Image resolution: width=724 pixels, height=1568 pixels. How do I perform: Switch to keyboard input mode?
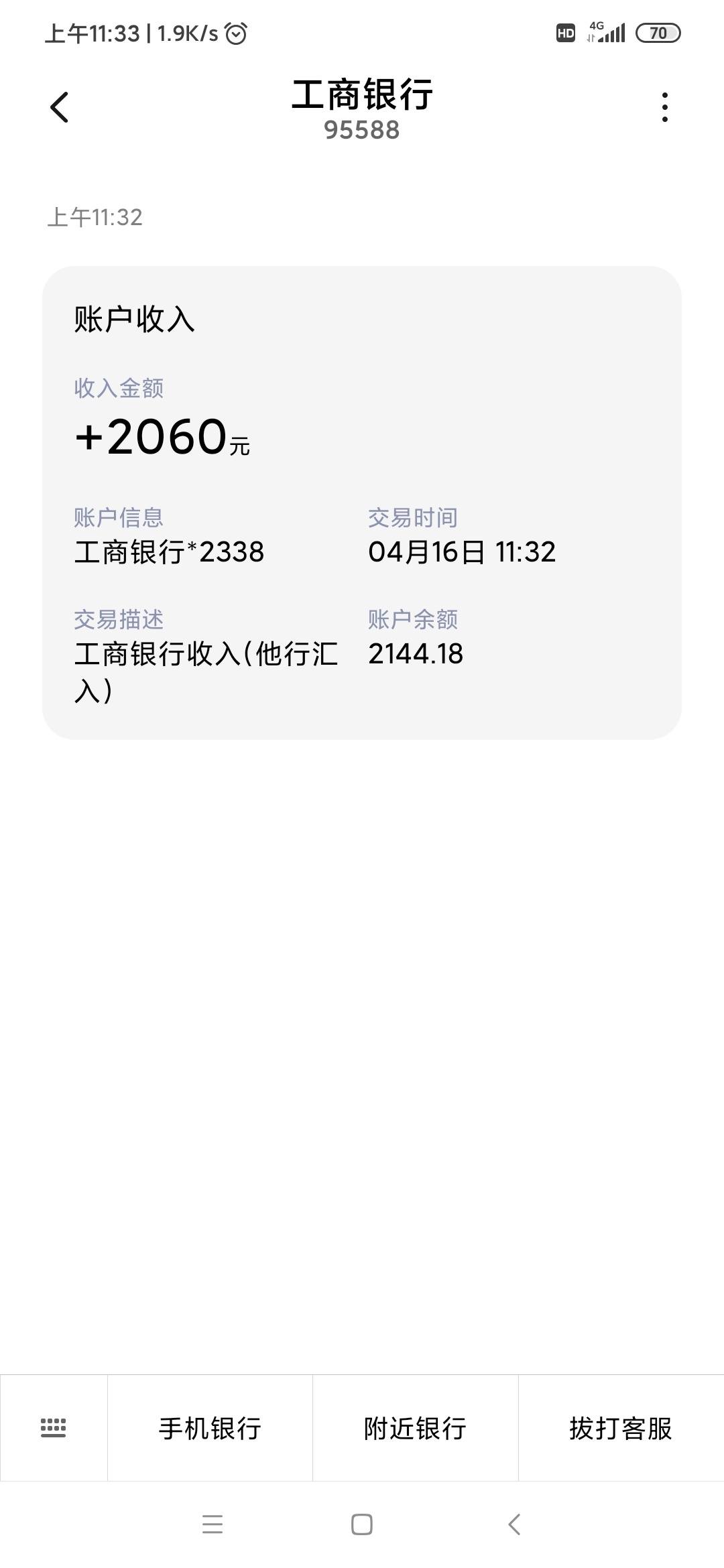(54, 1428)
